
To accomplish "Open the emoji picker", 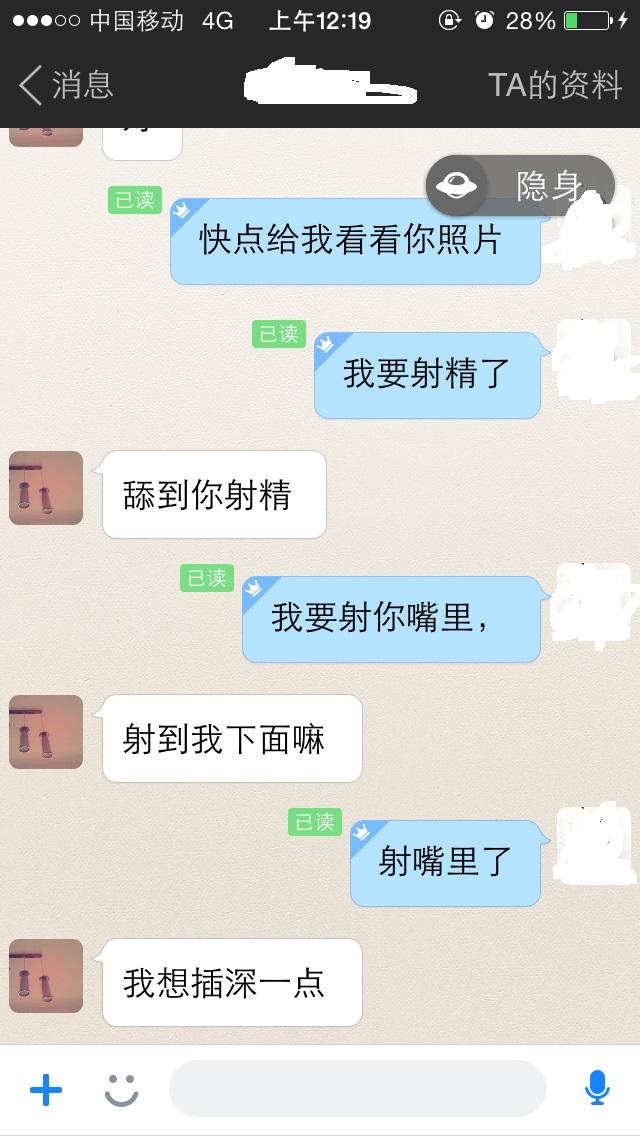I will (122, 1089).
